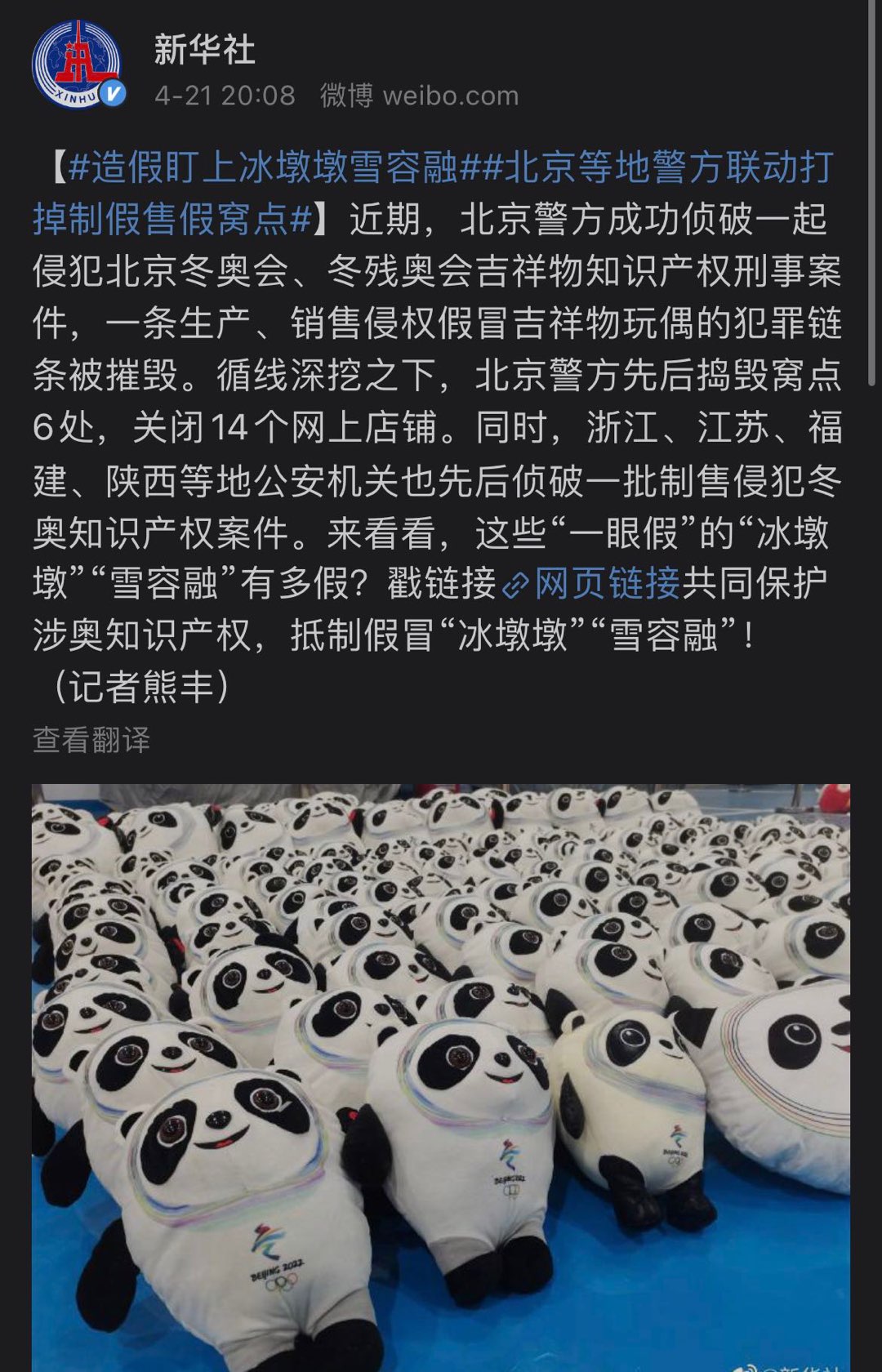Open 新华社 profile avatar

pos(78,65)
